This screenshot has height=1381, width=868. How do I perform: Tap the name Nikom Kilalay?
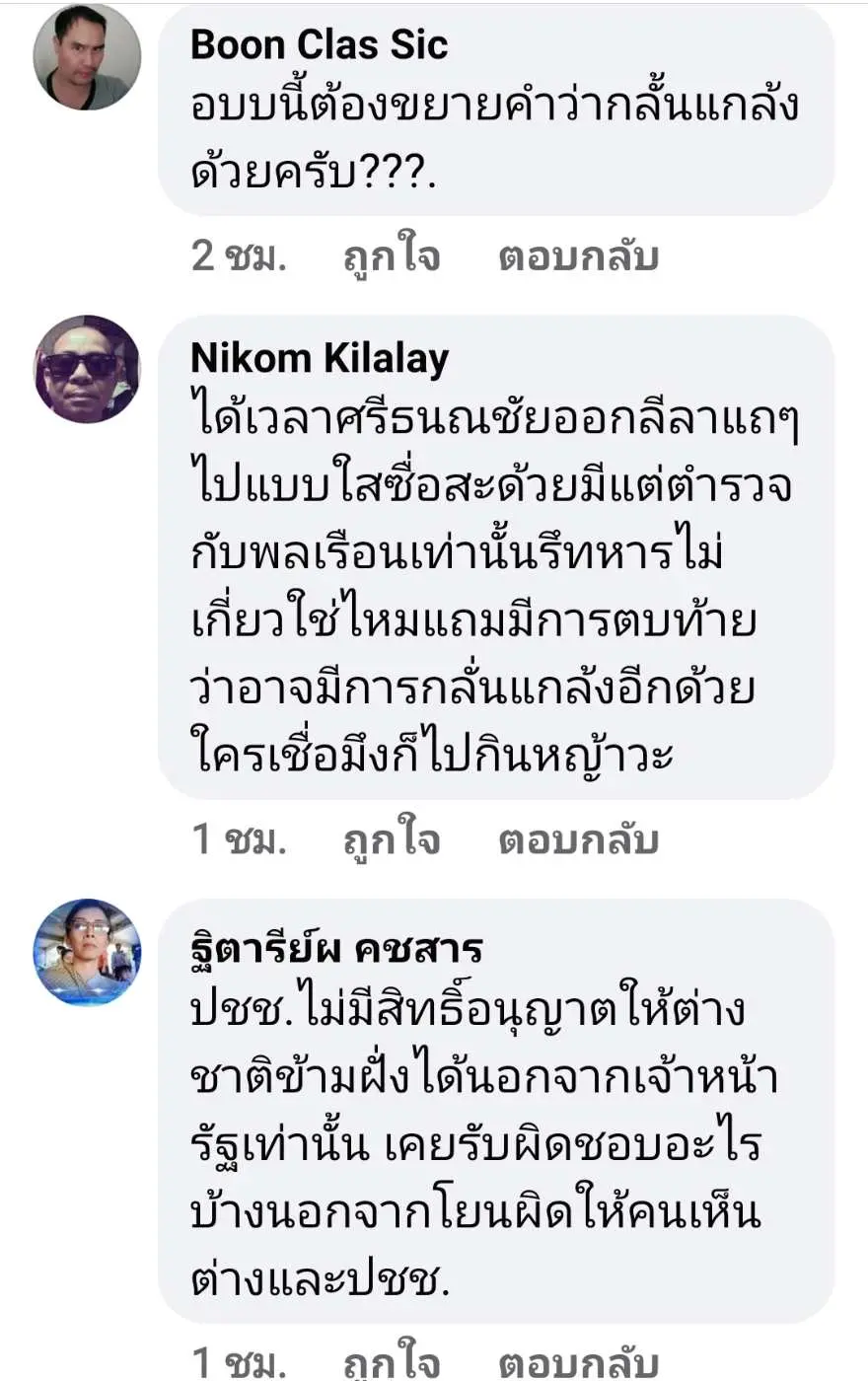tap(319, 358)
